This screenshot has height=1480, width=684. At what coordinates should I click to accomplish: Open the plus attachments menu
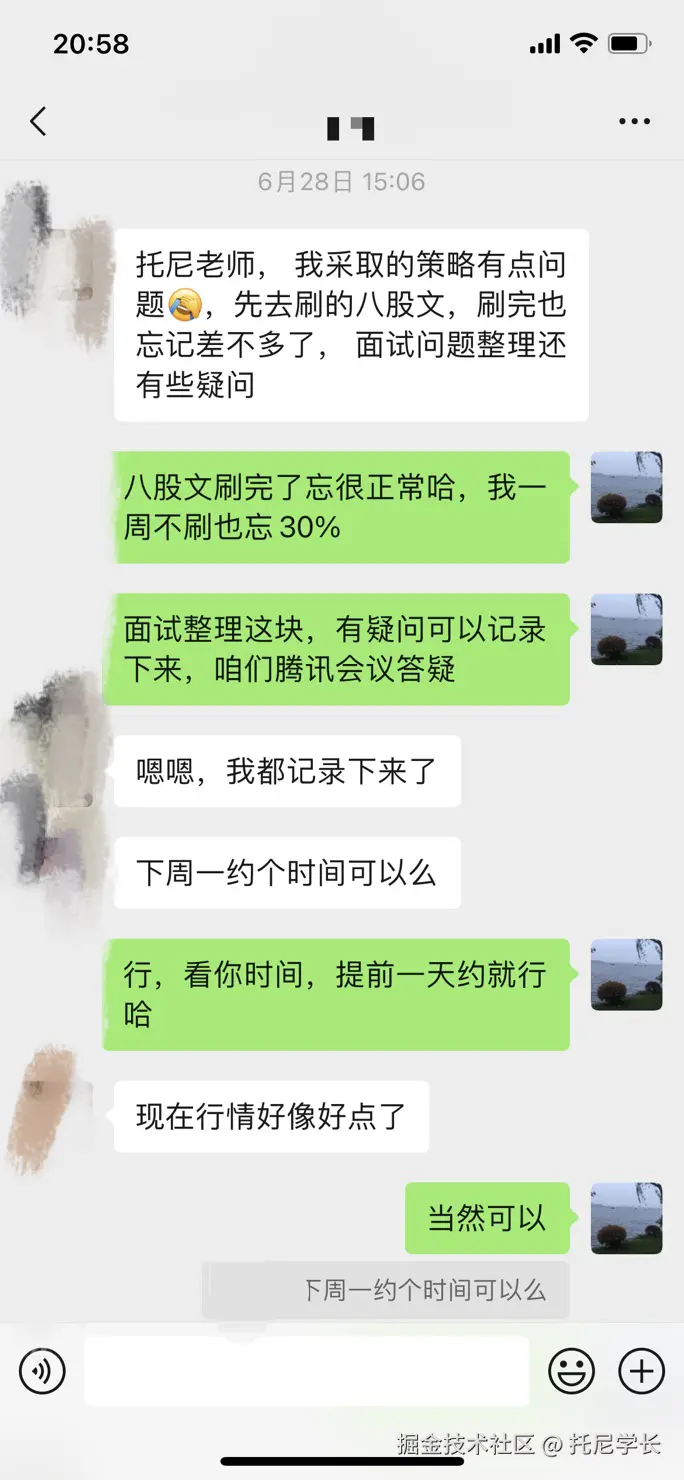(x=641, y=1371)
